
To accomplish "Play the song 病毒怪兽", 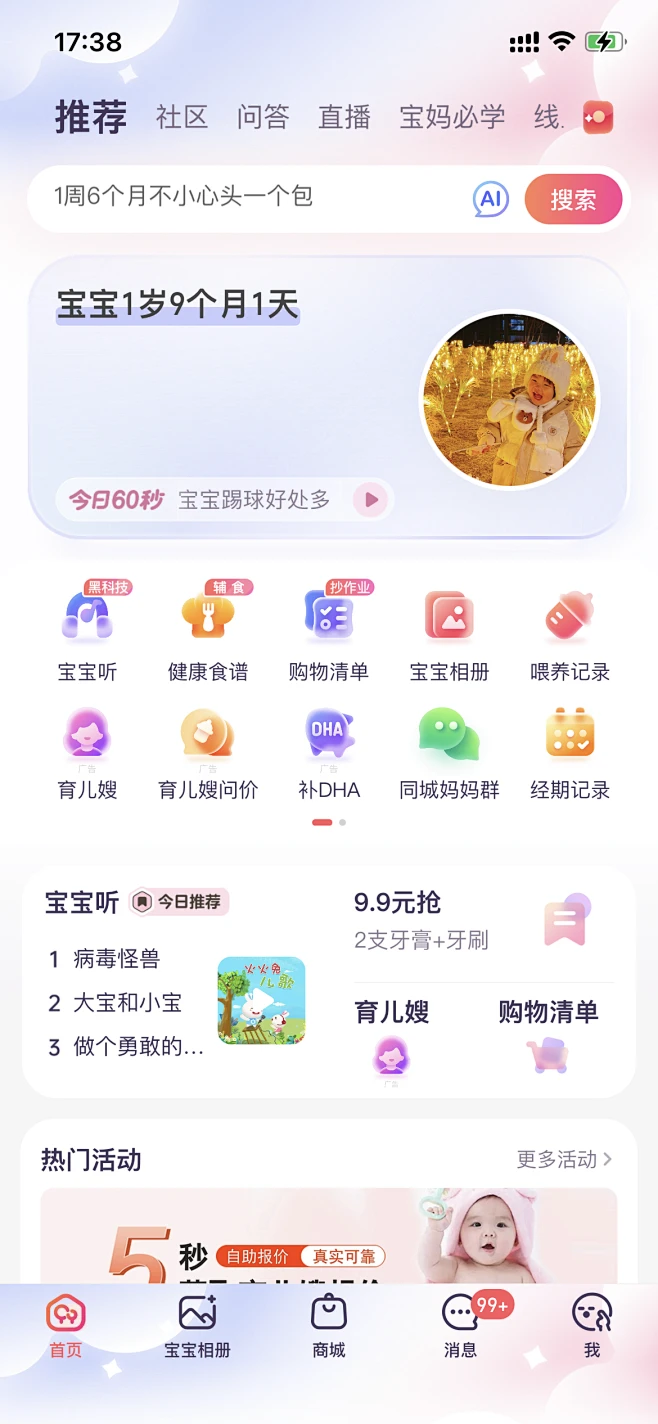I will pos(116,959).
